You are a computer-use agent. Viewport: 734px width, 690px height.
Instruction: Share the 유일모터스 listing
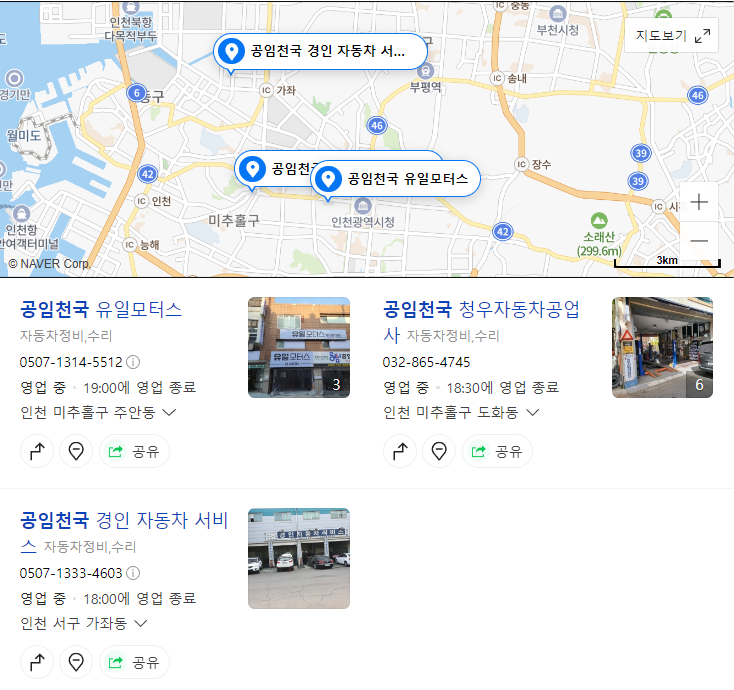(x=134, y=451)
